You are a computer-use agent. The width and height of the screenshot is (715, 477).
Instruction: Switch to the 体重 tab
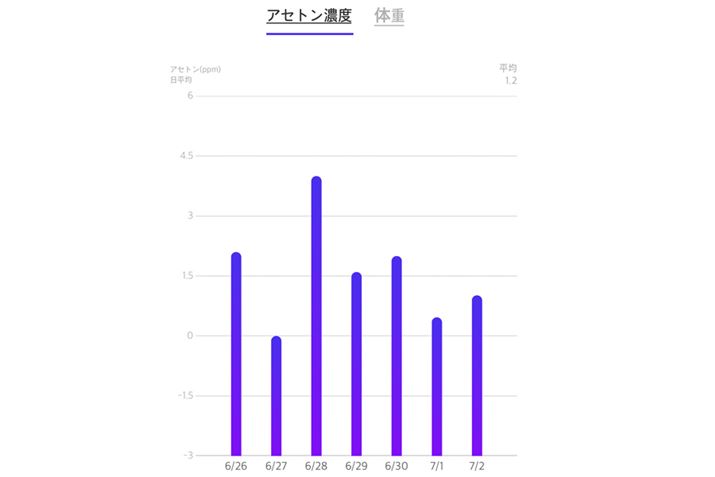coord(389,16)
